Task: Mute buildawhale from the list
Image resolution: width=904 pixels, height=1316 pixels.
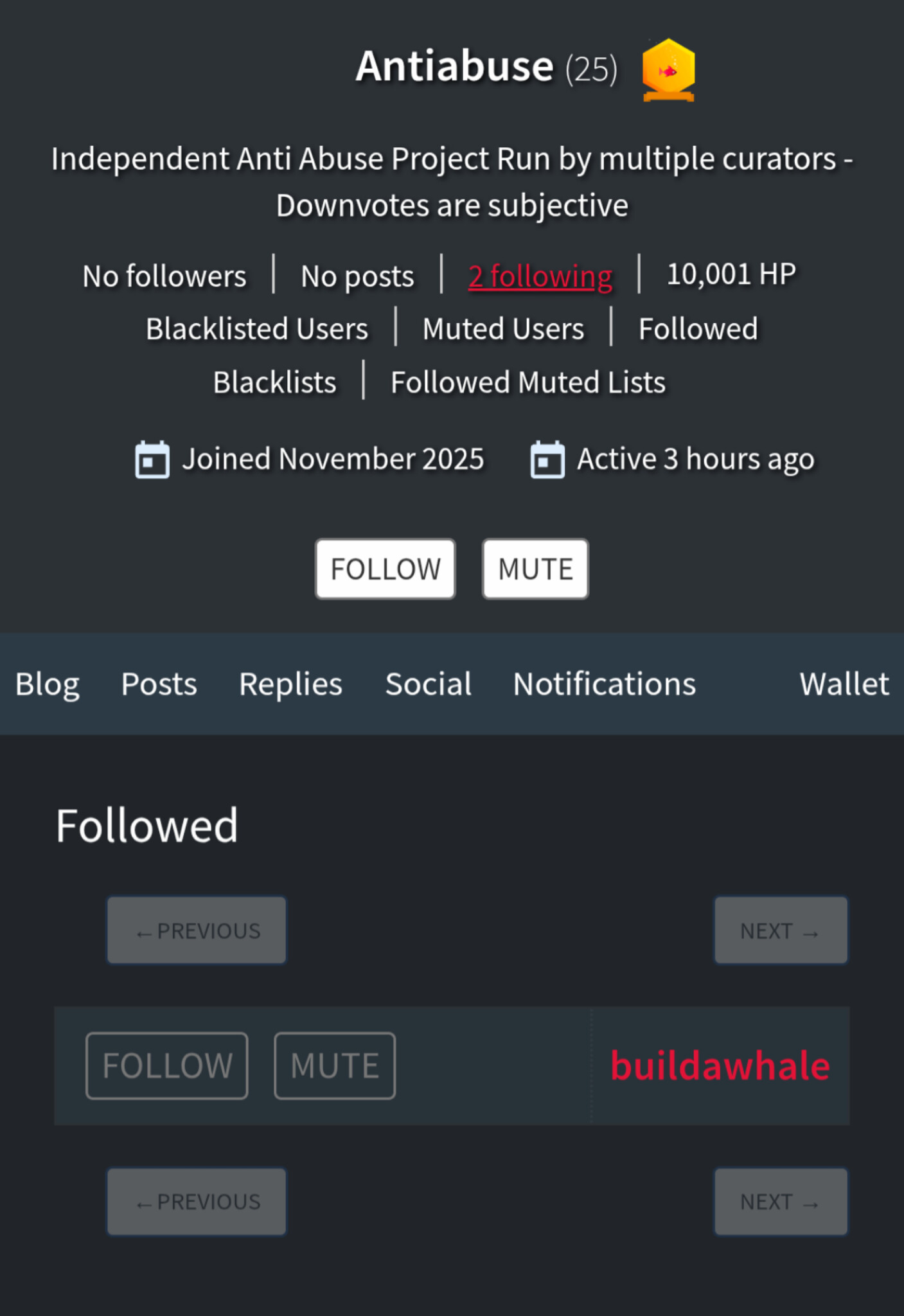Action: (334, 1065)
